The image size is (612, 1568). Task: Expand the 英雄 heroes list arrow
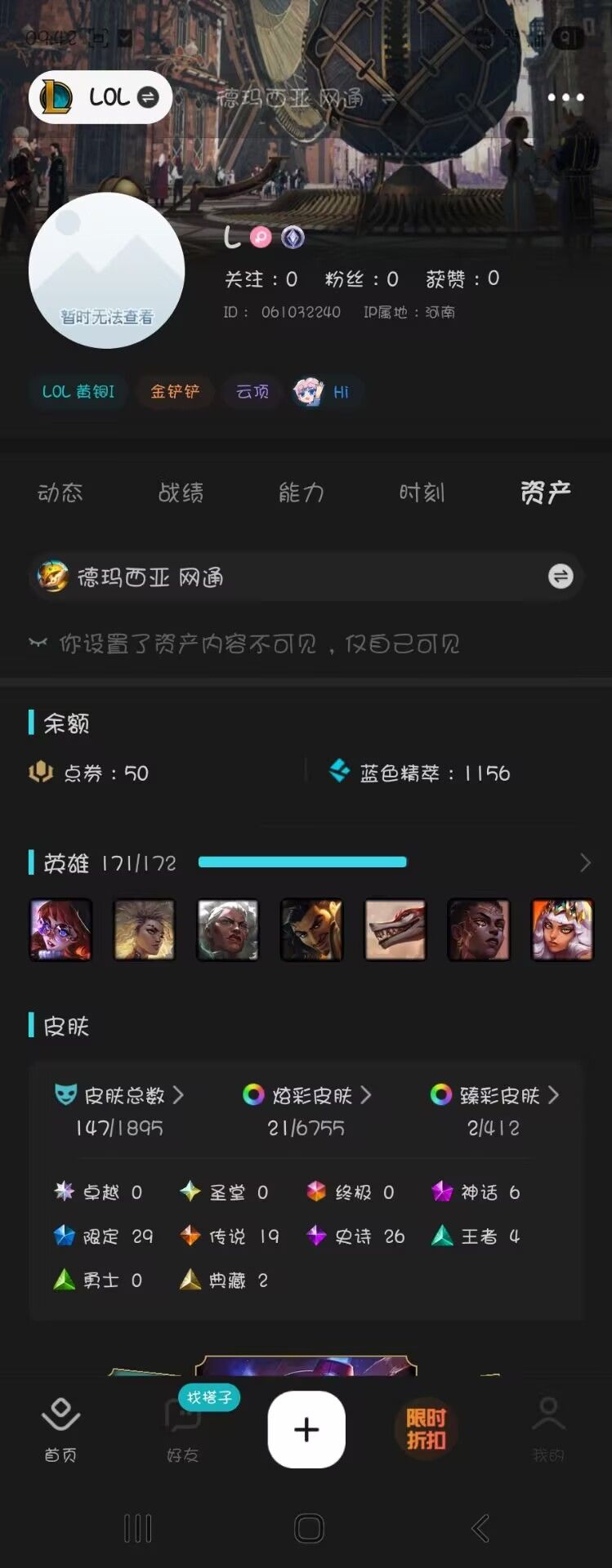(584, 863)
